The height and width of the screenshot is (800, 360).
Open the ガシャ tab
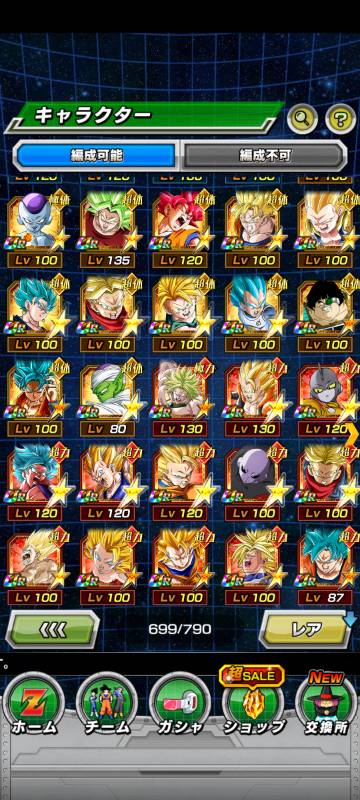[x=180, y=705]
